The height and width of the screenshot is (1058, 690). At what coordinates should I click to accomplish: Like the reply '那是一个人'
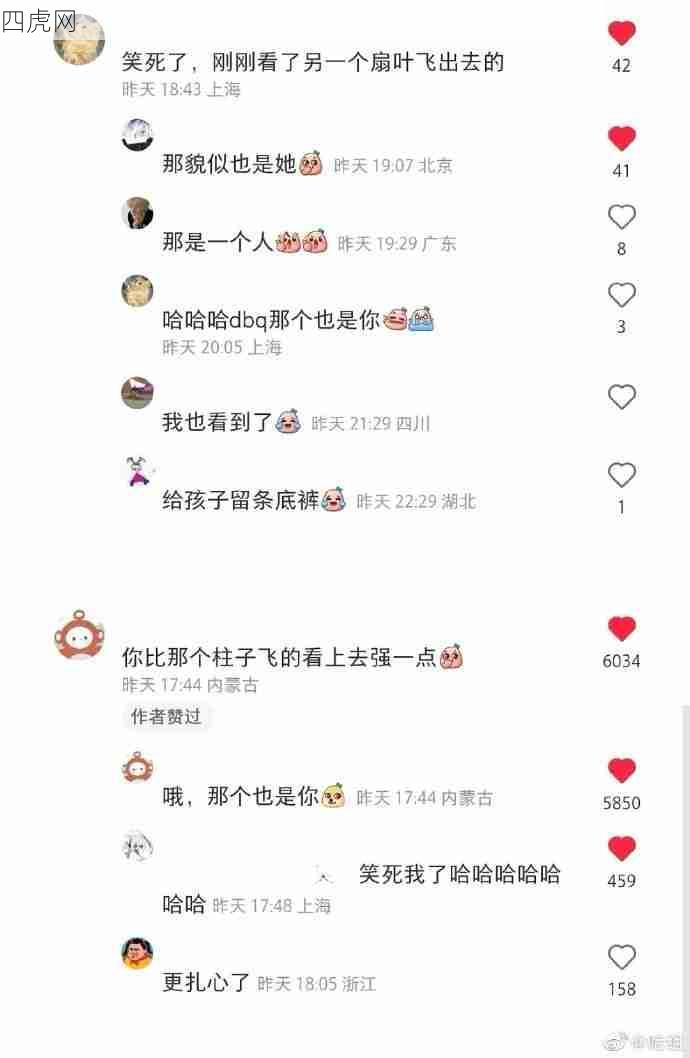[x=622, y=216]
